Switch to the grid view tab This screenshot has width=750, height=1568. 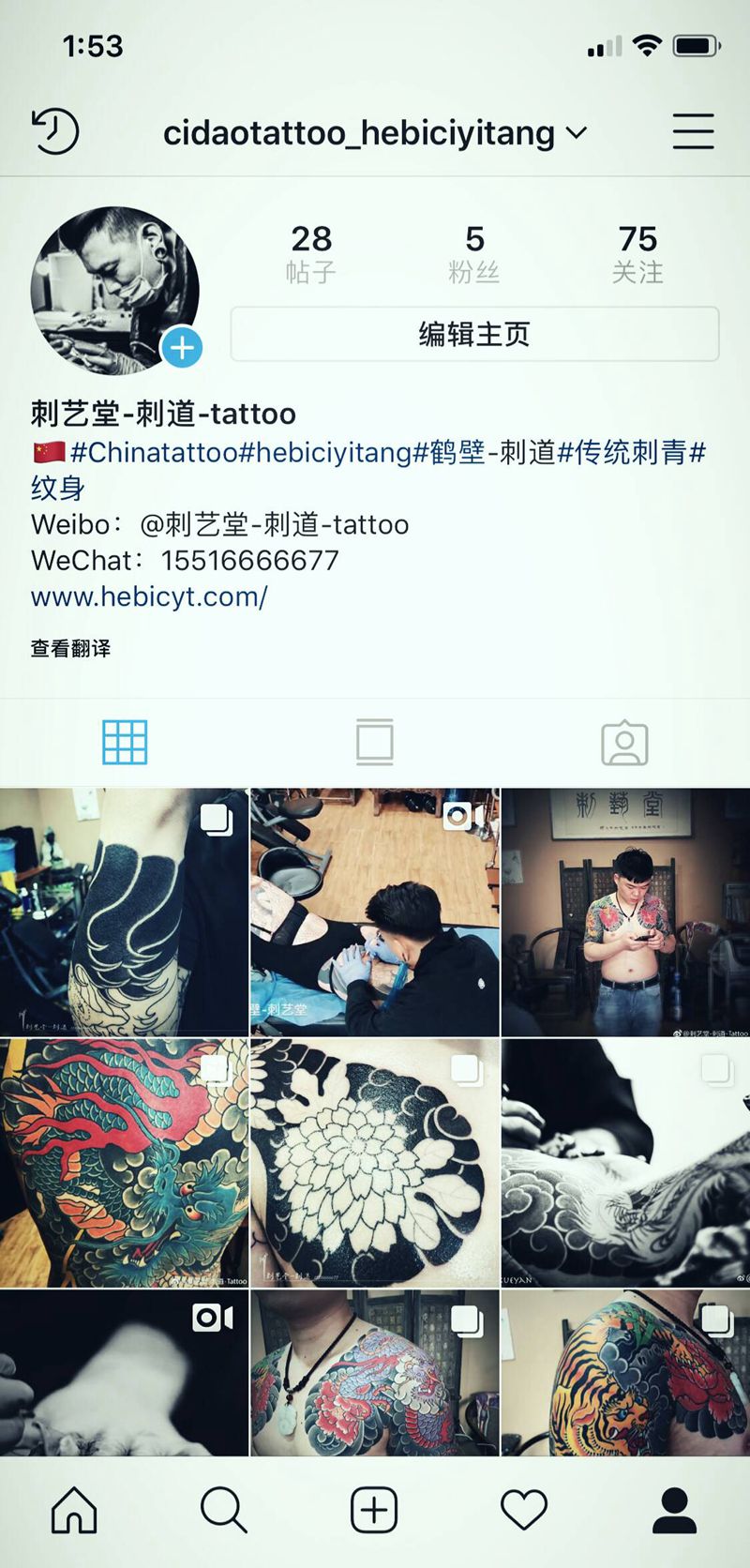(x=125, y=743)
